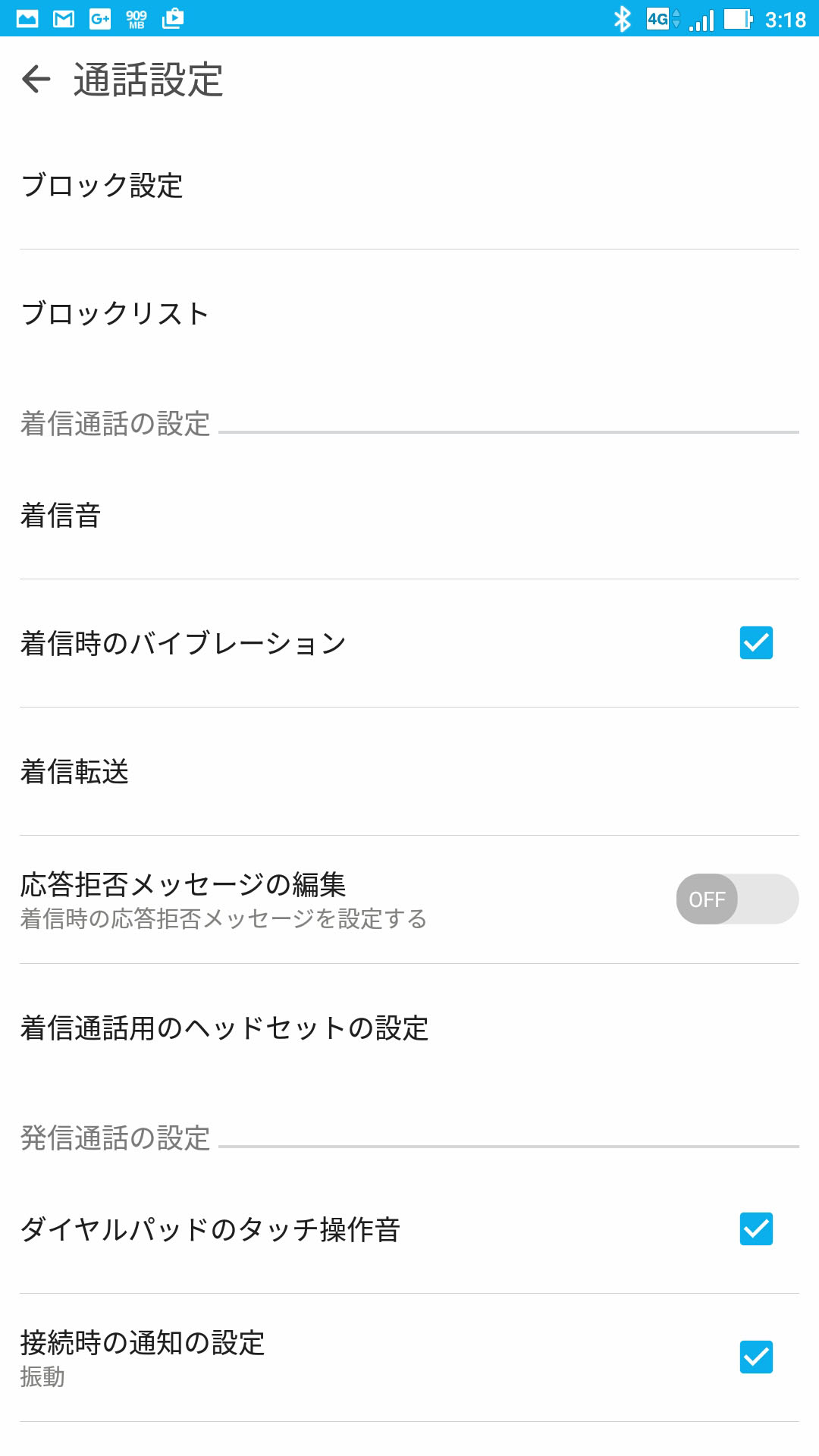
Task: Open 着信転送 settings
Action: click(x=409, y=771)
